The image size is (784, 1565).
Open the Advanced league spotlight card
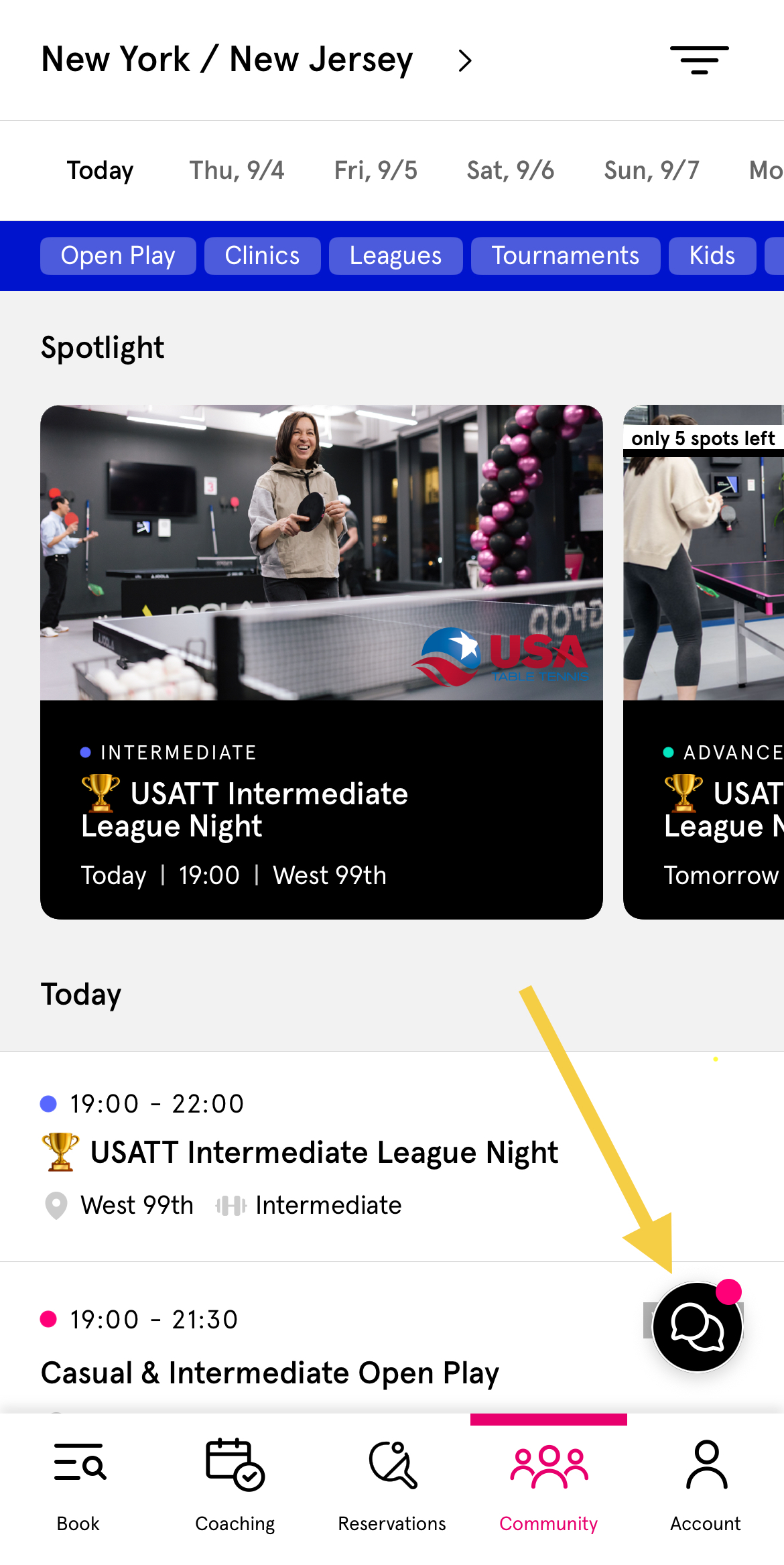coord(704,662)
